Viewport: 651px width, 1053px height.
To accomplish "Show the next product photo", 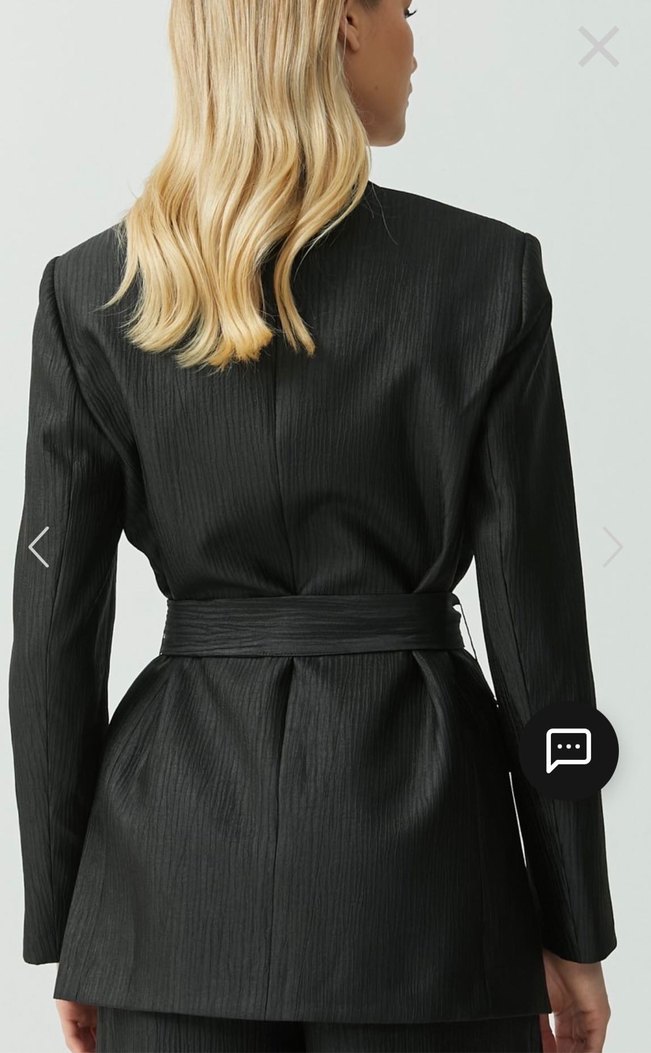I will 612,547.
